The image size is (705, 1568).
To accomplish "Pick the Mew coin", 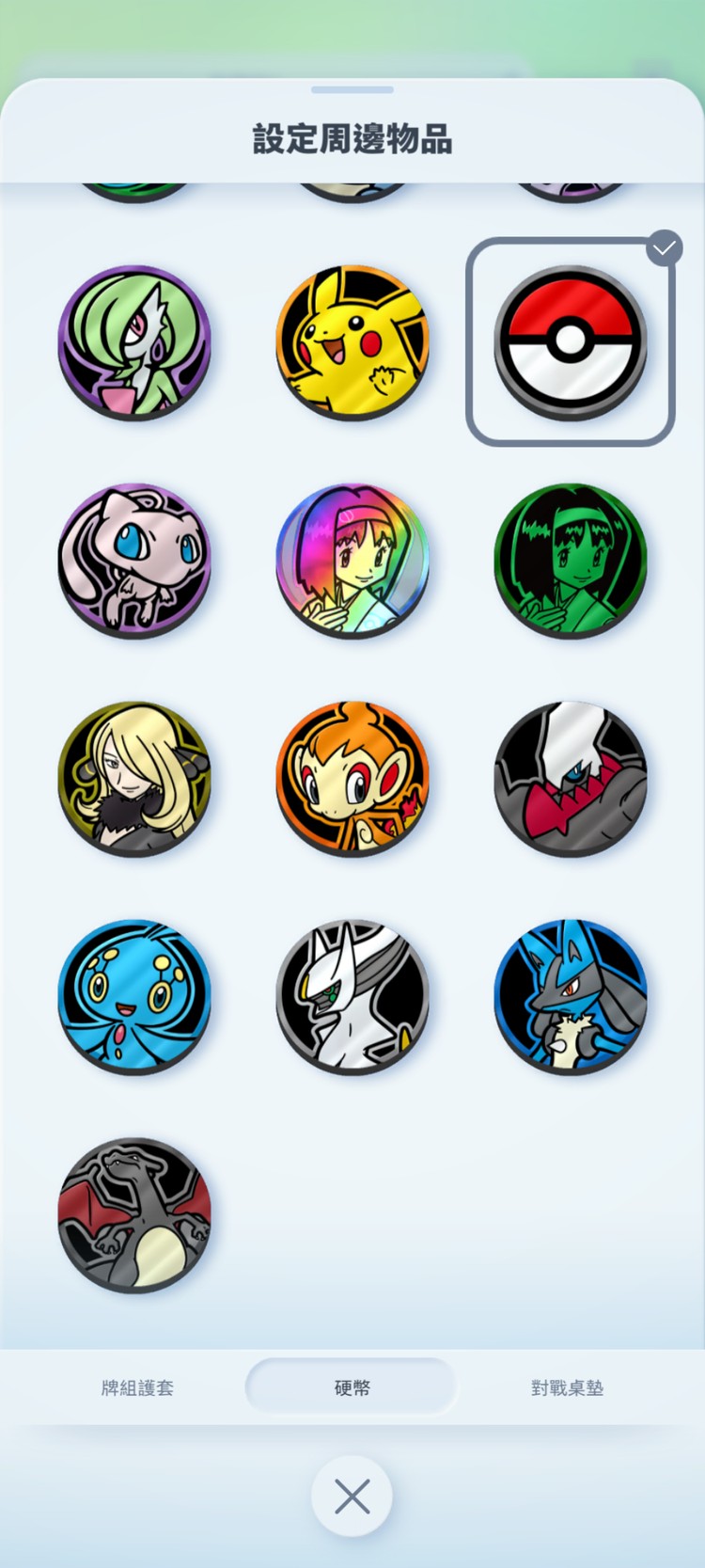I will (x=134, y=561).
